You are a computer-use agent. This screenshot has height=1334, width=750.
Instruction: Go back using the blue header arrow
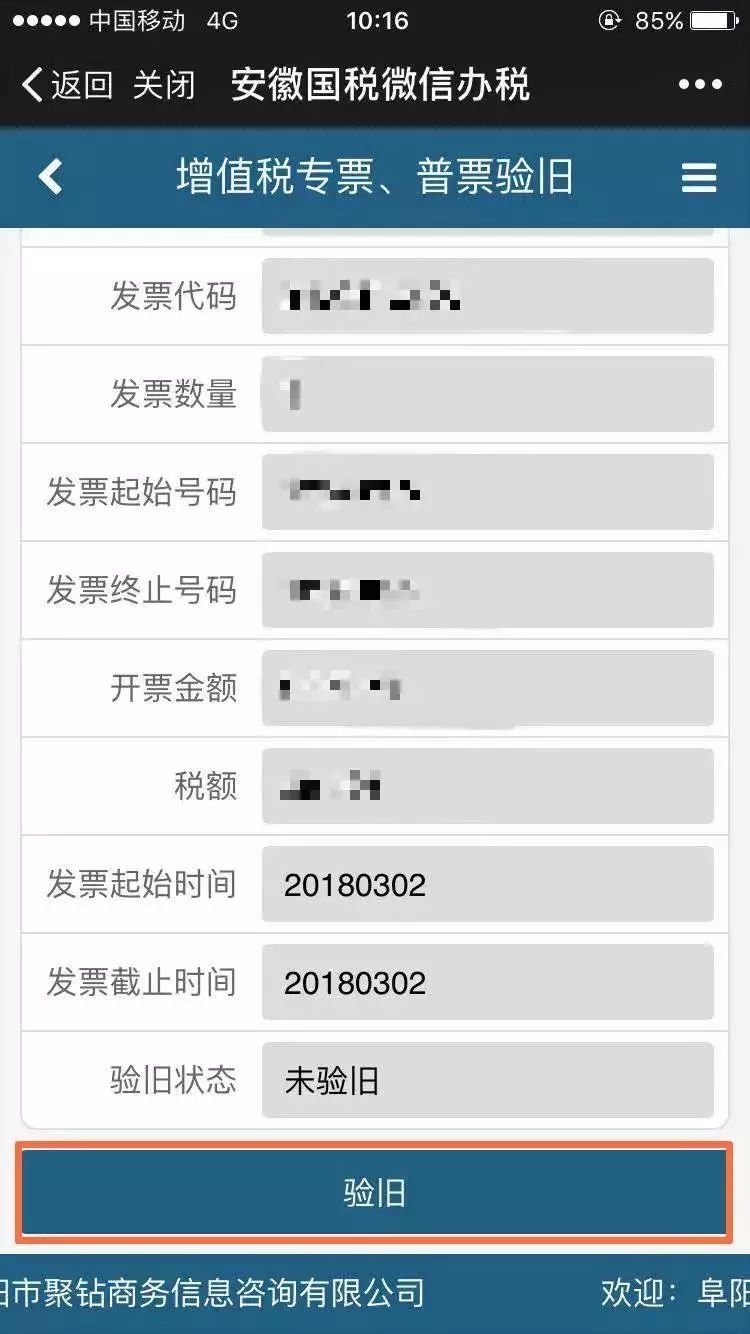[50, 178]
